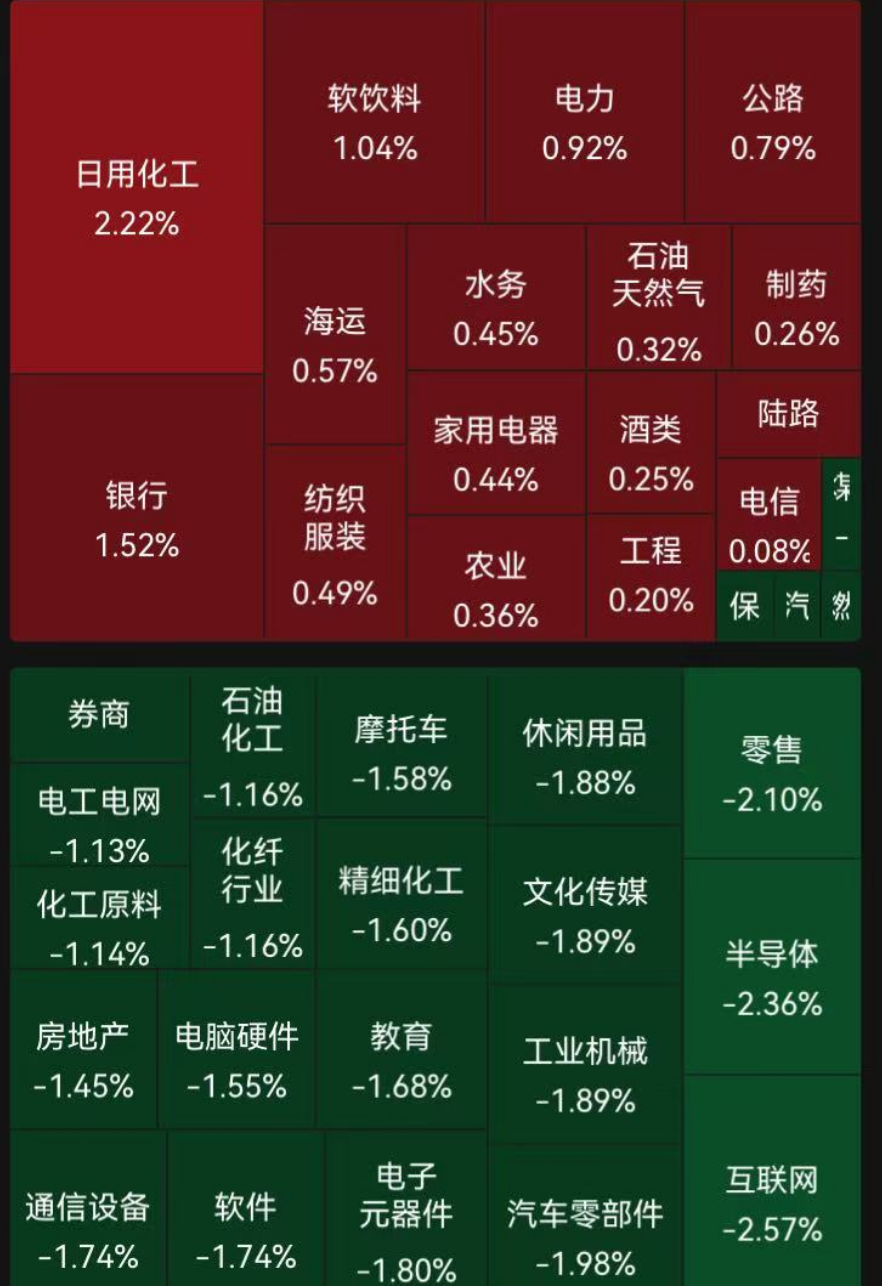Tap the 文化传媒 sector block

click(x=585, y=915)
